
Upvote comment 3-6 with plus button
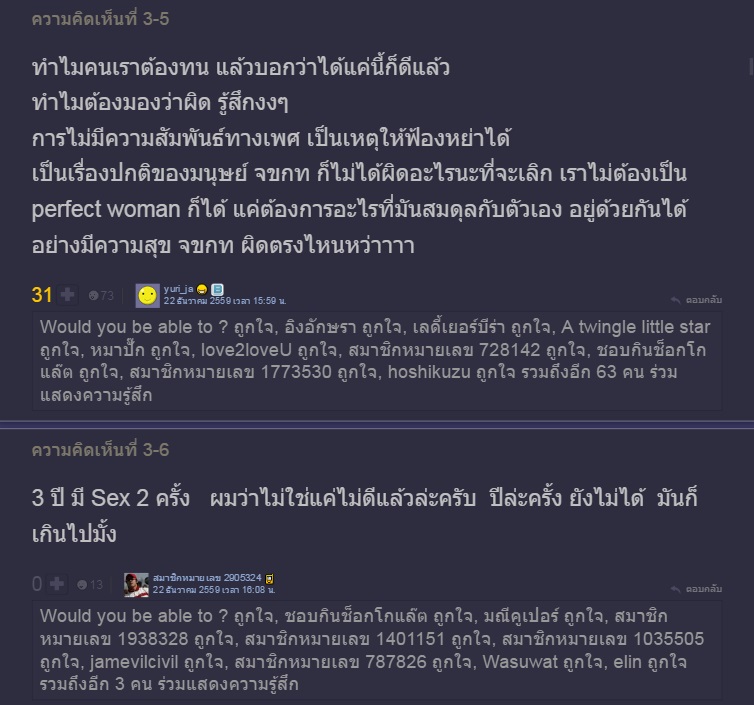coord(57,584)
